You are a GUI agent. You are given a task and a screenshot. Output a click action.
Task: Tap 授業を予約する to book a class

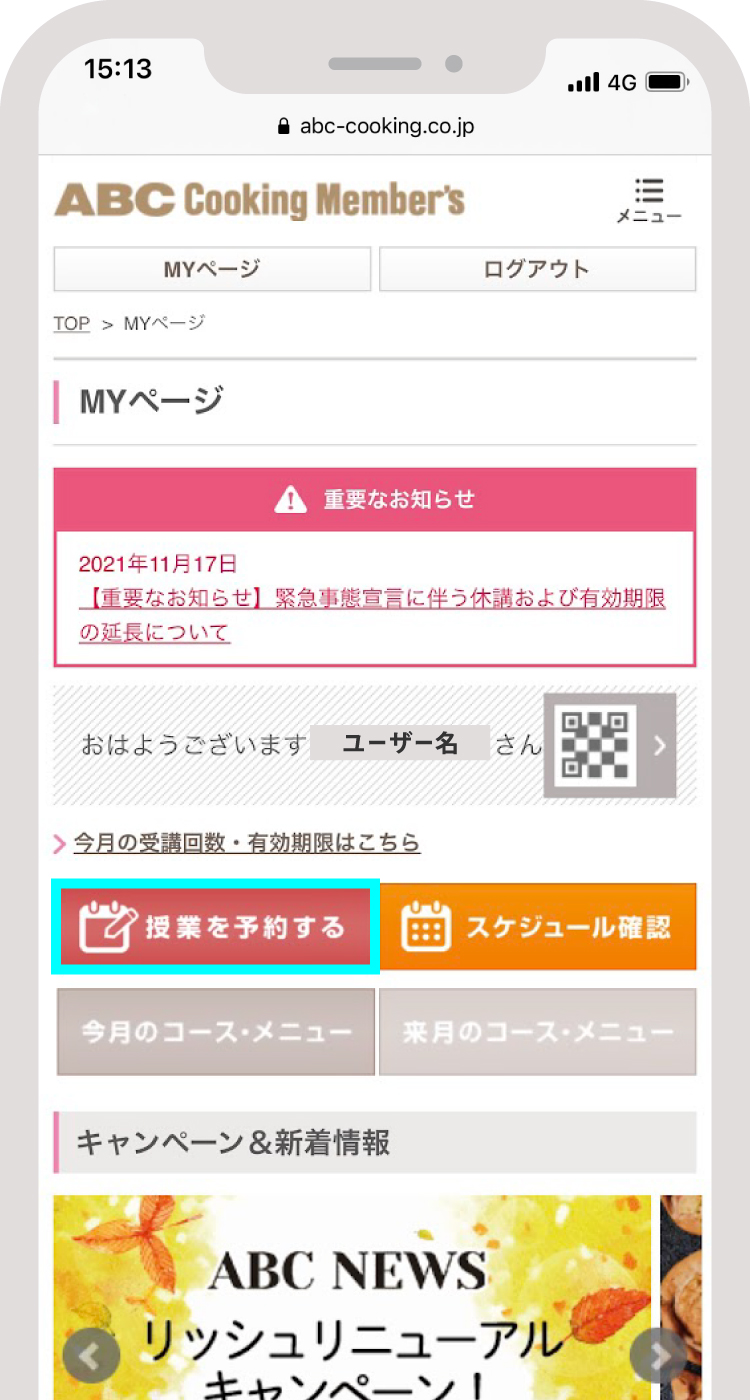click(x=215, y=927)
